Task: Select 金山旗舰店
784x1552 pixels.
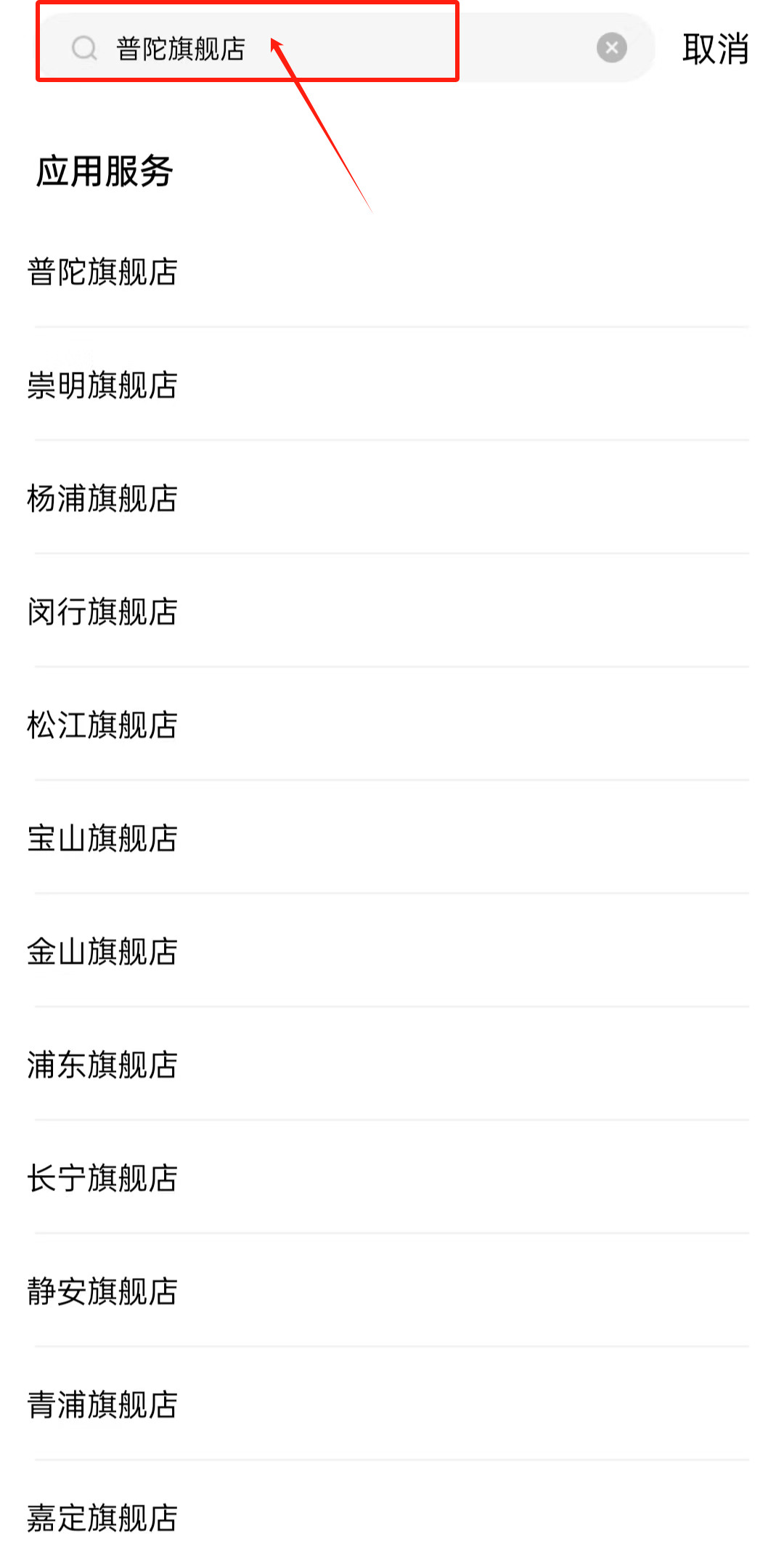Action: 103,952
